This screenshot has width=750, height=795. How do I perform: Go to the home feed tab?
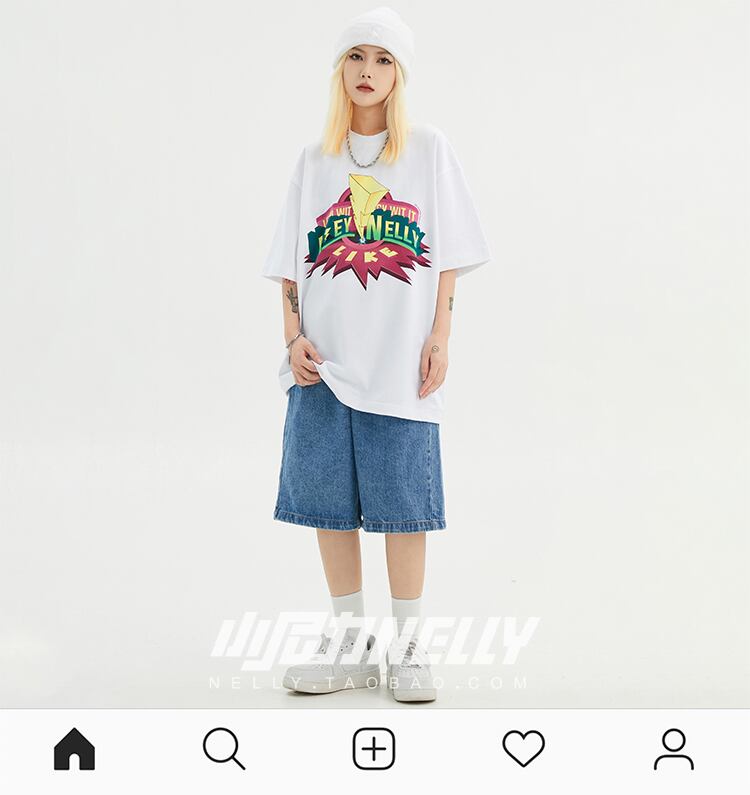tap(75, 749)
